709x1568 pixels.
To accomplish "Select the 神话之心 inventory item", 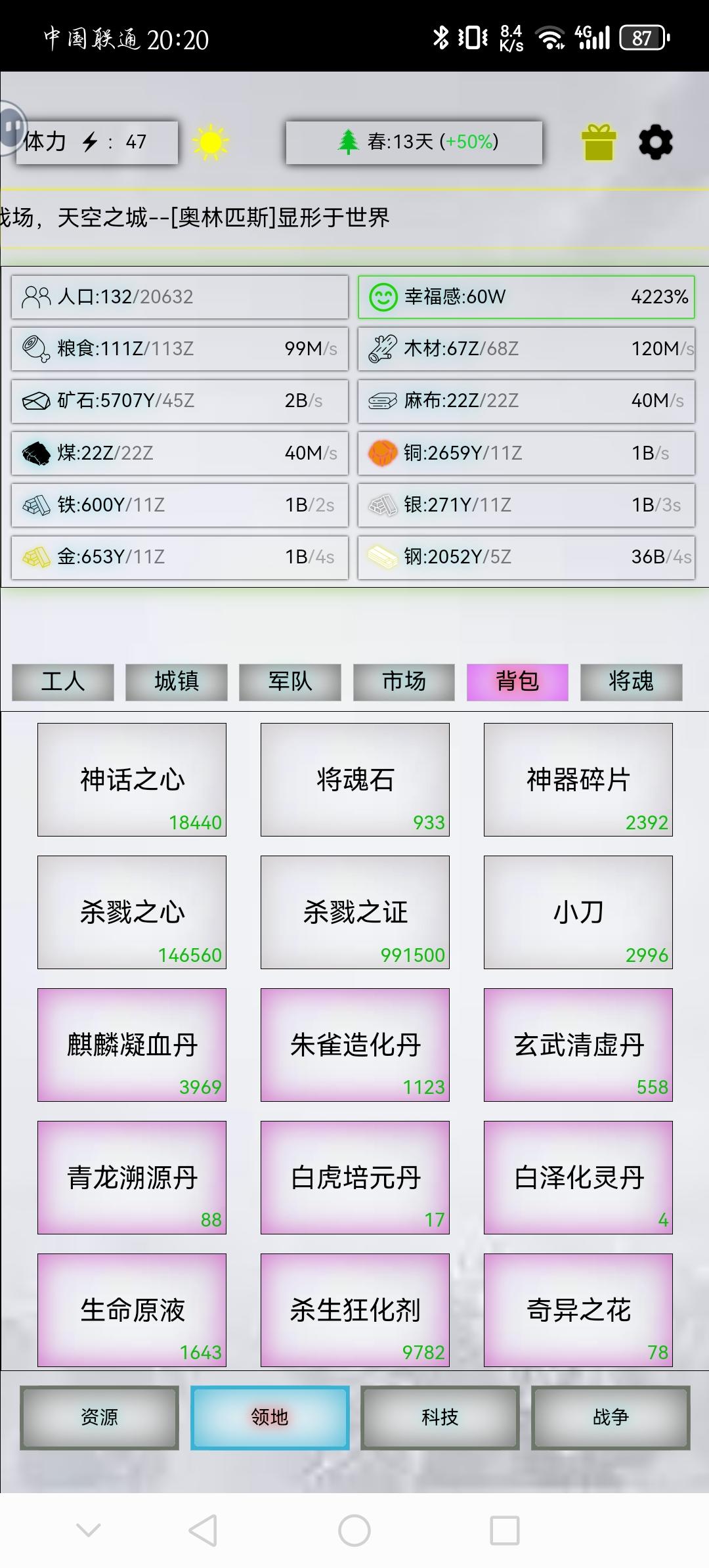I will [x=131, y=779].
